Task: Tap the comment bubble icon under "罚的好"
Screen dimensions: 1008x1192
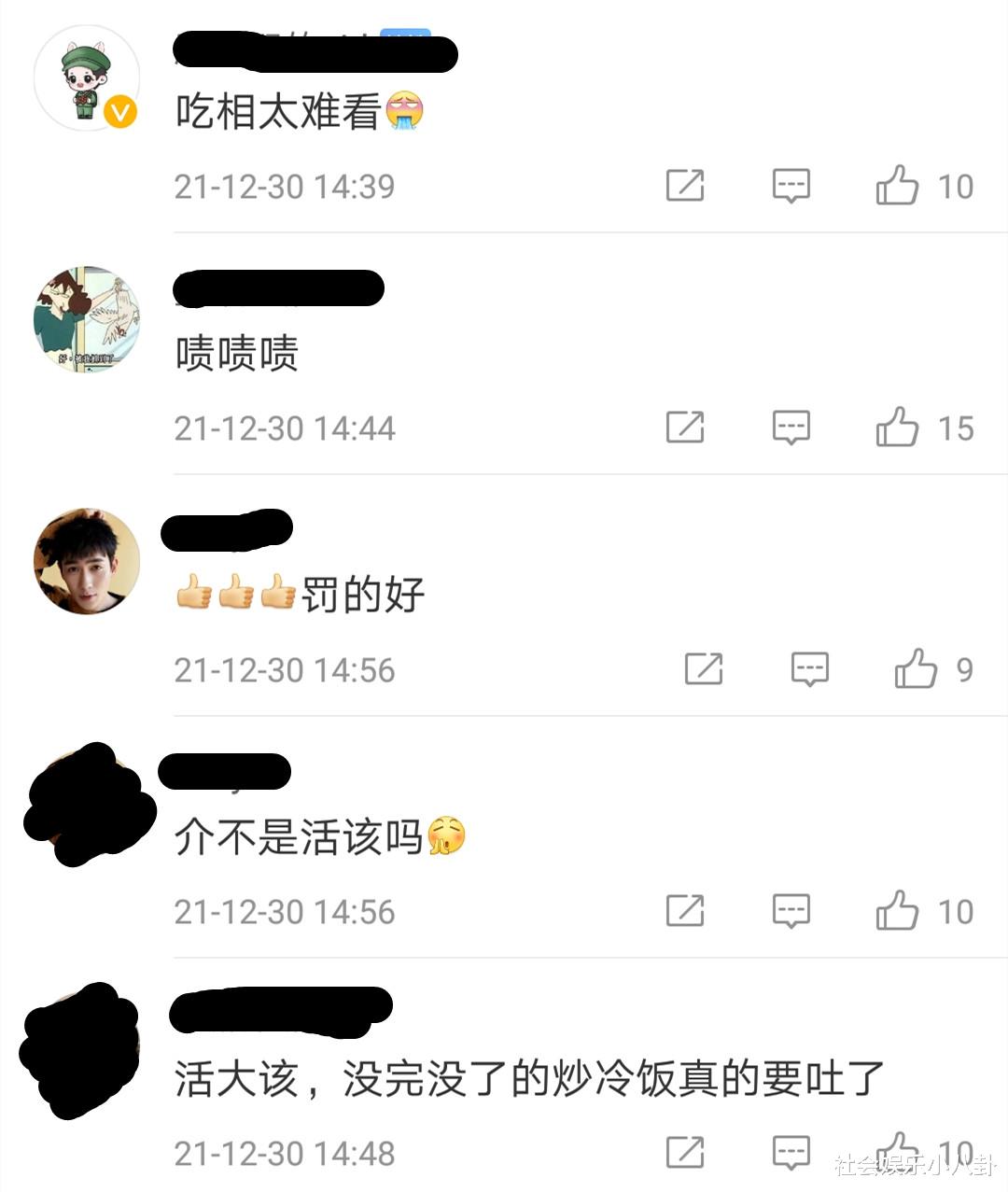Action: pos(809,668)
